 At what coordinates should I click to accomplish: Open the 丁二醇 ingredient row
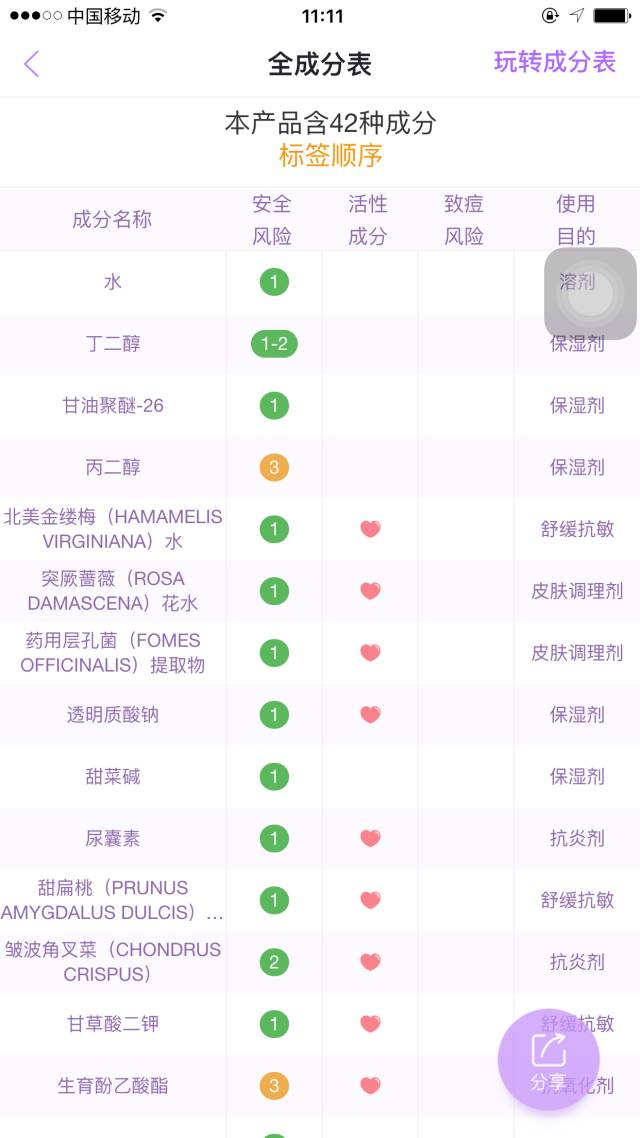point(113,344)
